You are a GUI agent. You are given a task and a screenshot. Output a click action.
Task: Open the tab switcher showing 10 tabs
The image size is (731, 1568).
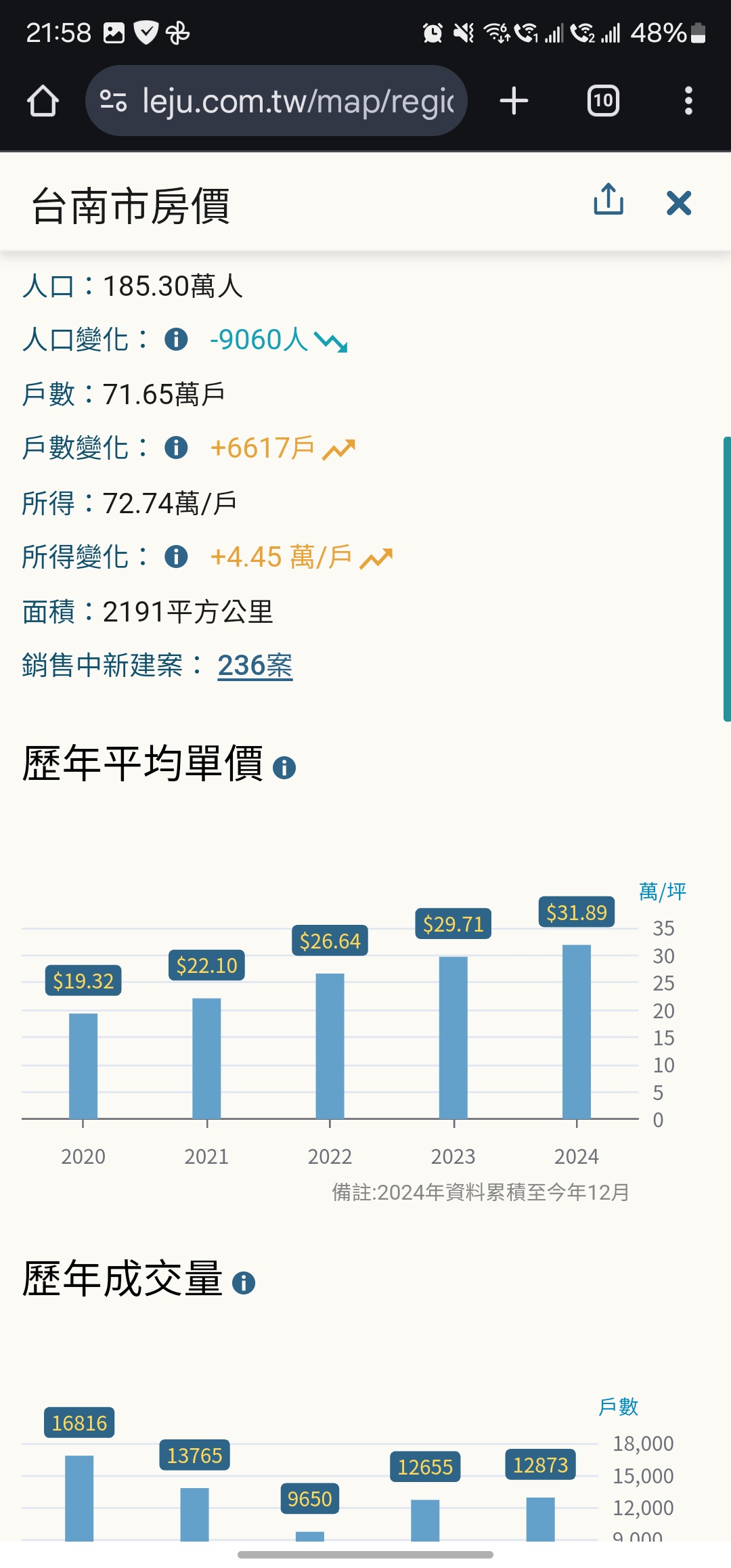pos(603,101)
